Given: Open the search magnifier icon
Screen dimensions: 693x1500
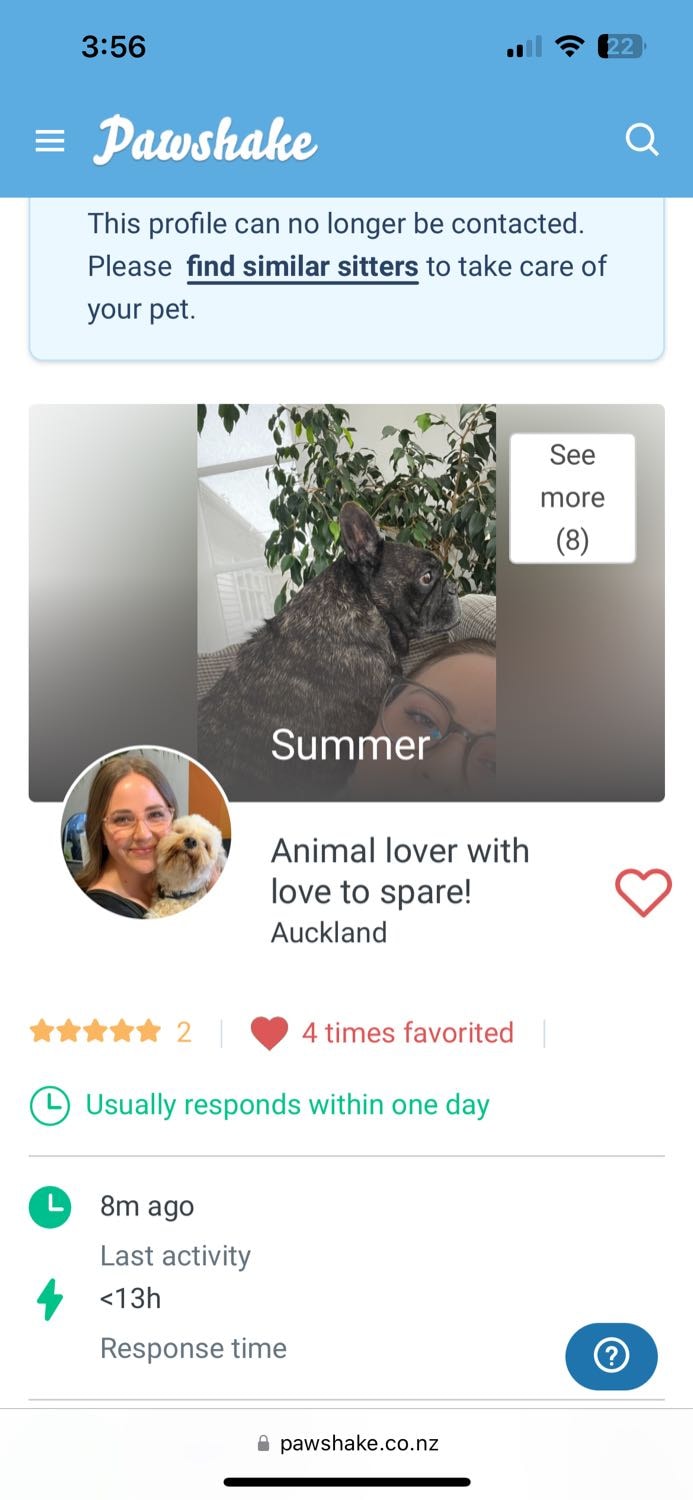Looking at the screenshot, I should tap(642, 140).
